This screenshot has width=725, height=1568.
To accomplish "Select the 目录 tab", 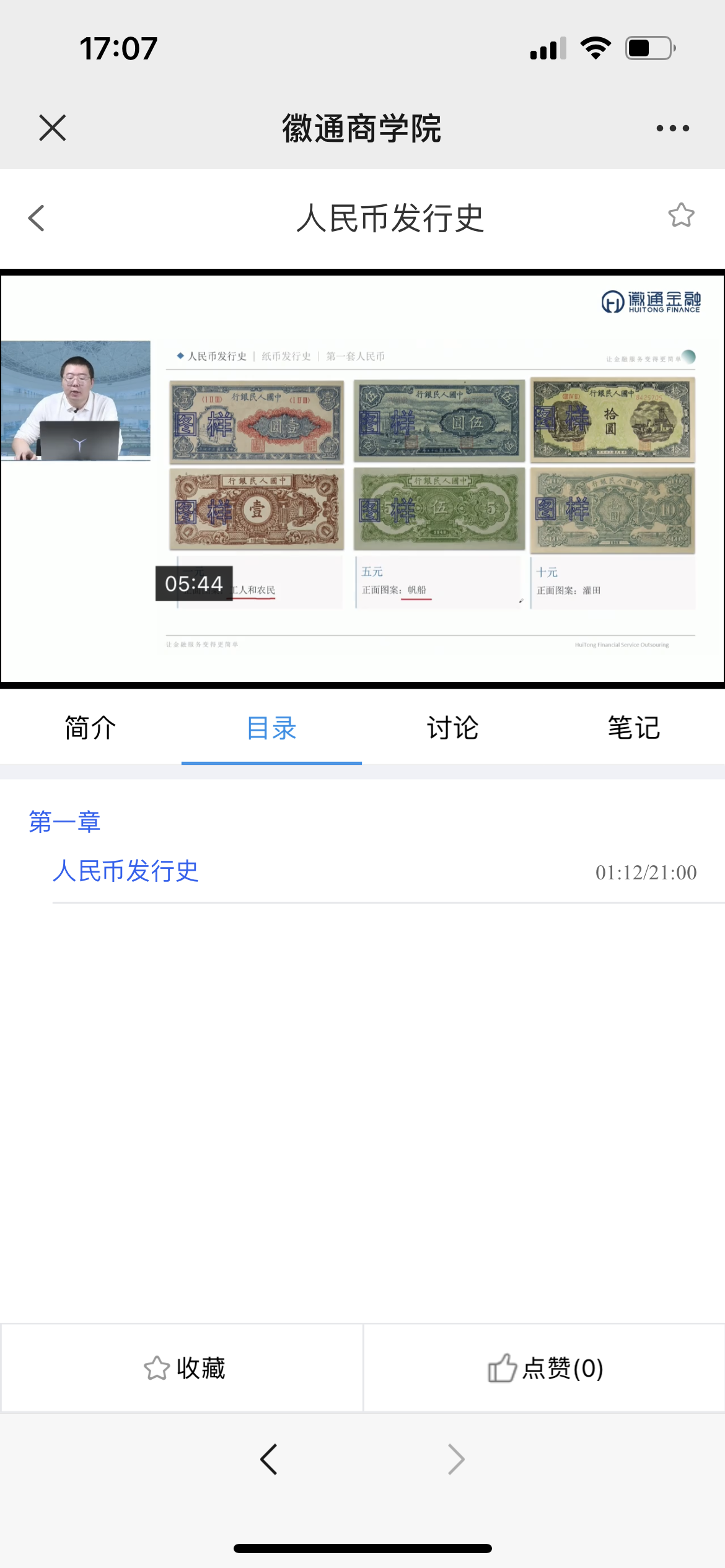I will (271, 728).
